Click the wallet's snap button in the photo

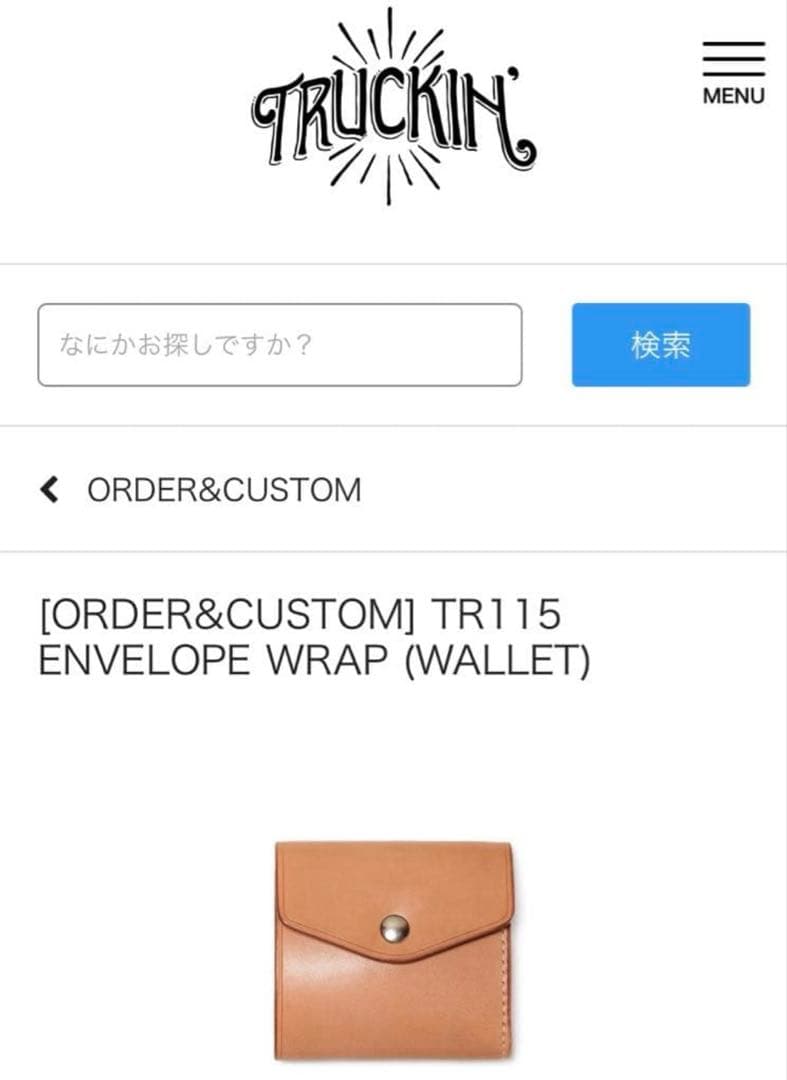pyautogui.click(x=393, y=929)
